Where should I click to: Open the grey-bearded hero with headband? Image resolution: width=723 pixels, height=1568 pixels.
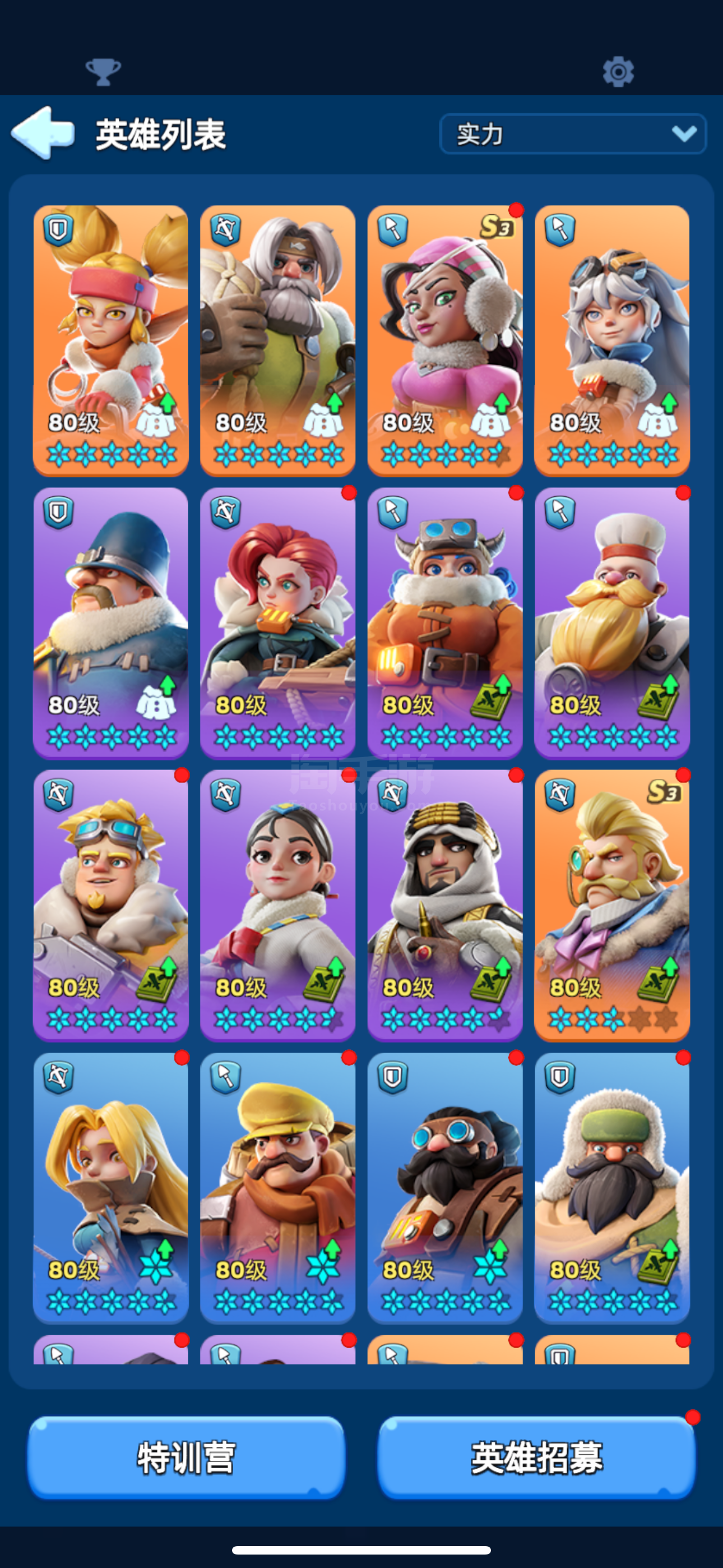(x=277, y=340)
